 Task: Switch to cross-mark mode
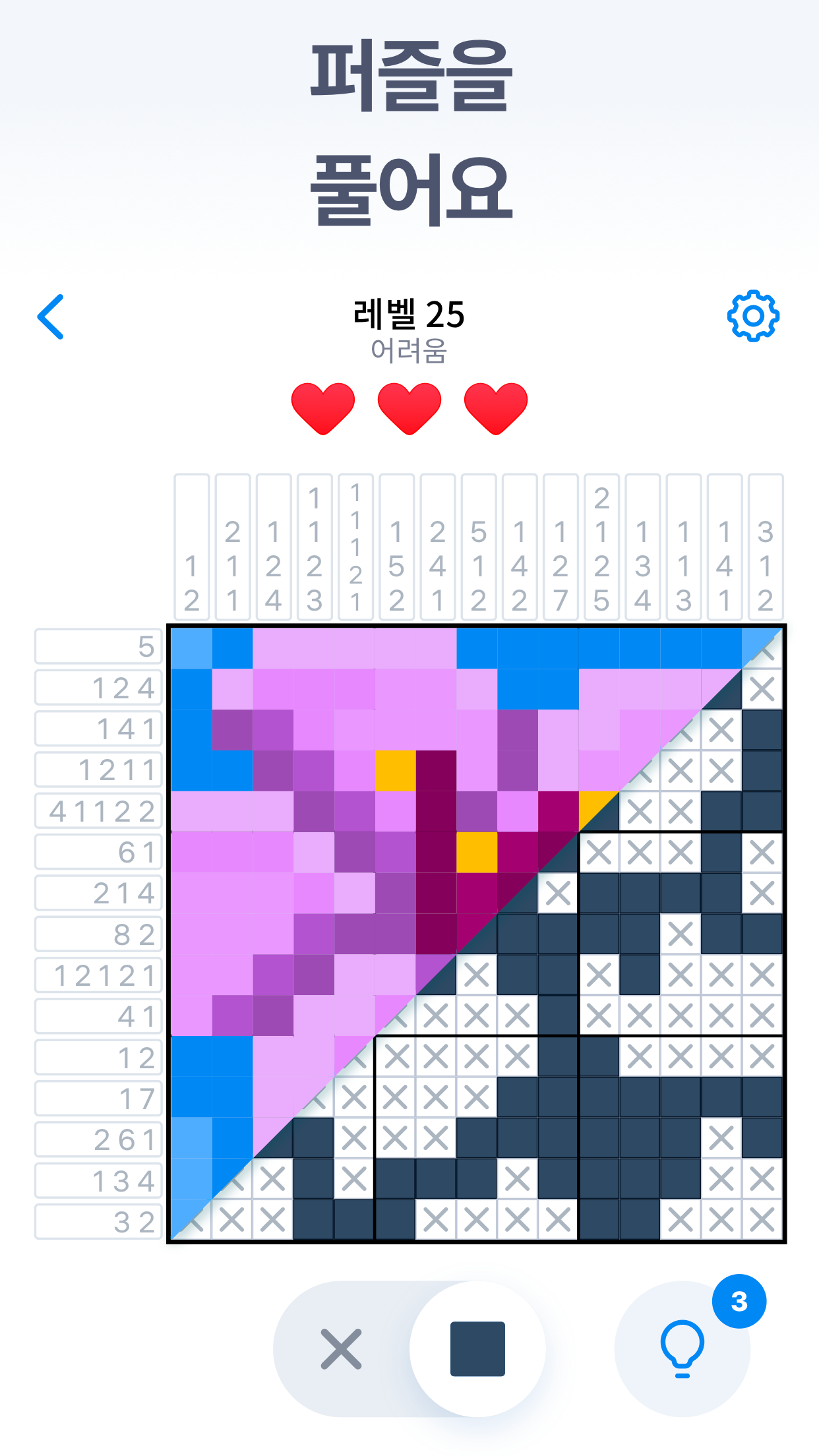click(342, 1349)
